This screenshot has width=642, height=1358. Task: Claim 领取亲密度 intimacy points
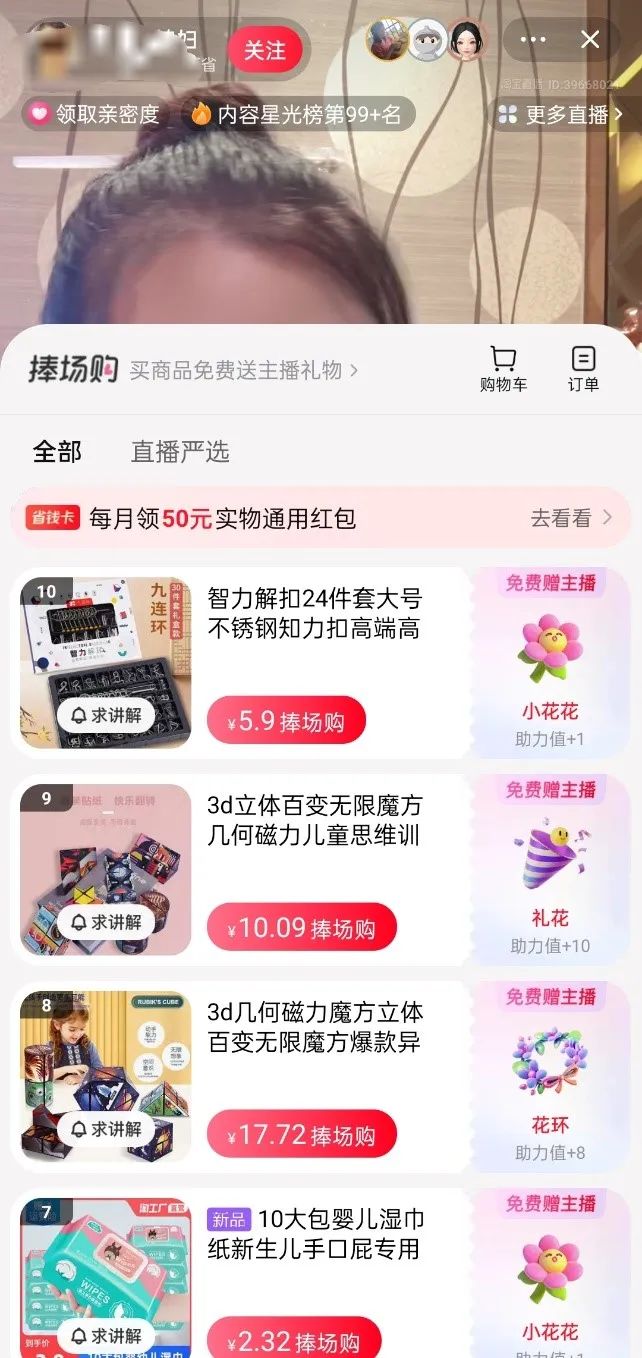(x=95, y=115)
